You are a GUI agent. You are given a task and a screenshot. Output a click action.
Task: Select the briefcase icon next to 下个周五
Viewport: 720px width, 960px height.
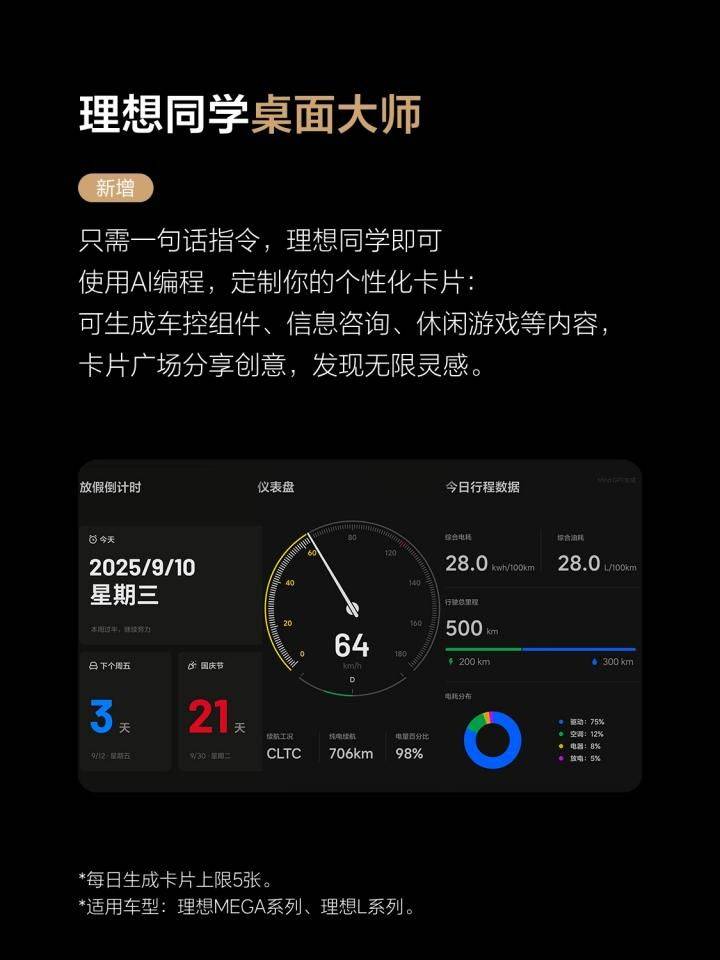(92, 665)
